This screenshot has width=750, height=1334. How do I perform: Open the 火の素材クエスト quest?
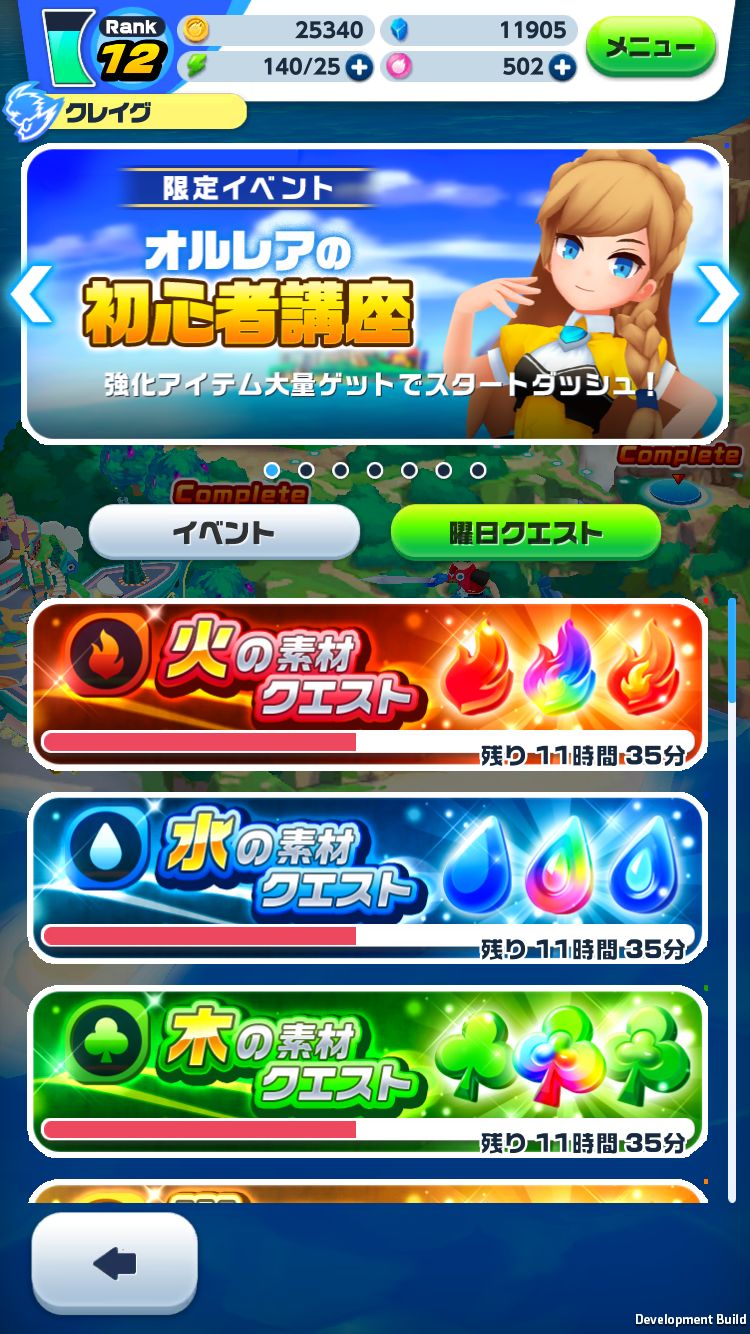click(367, 684)
